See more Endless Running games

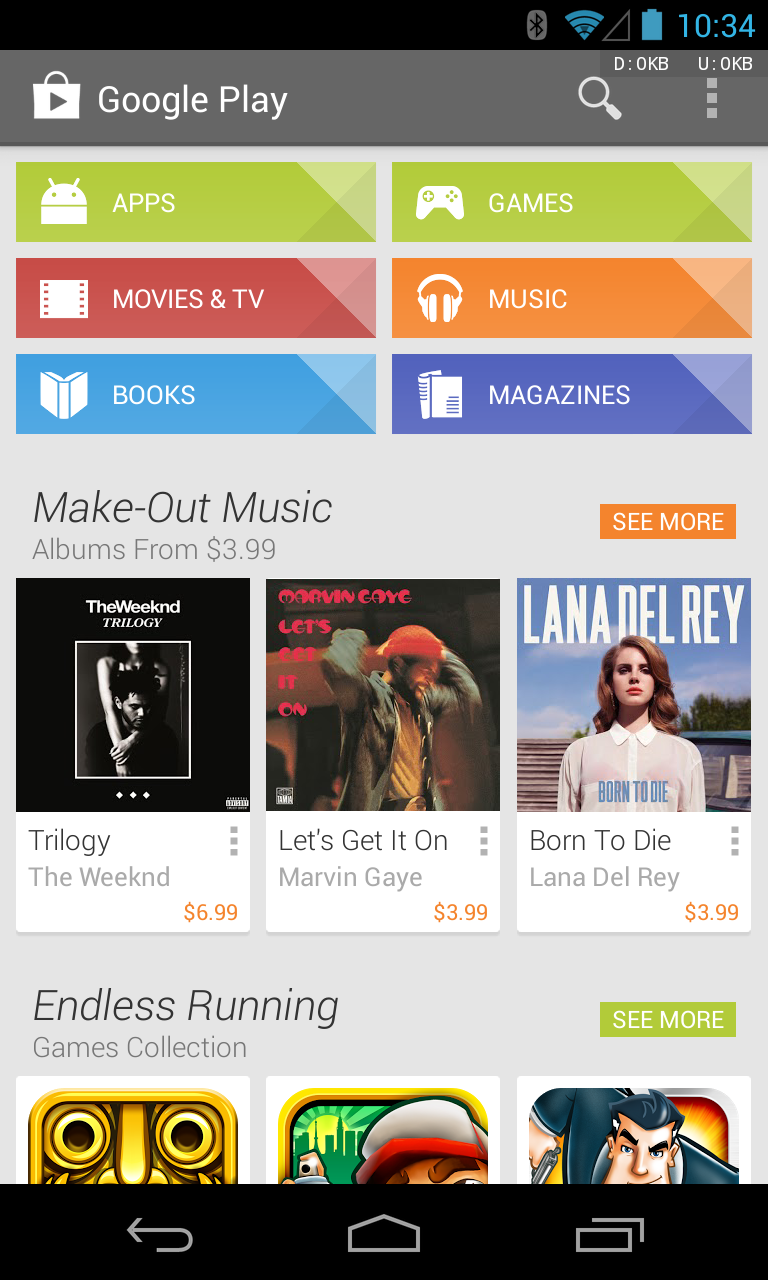[667, 1020]
